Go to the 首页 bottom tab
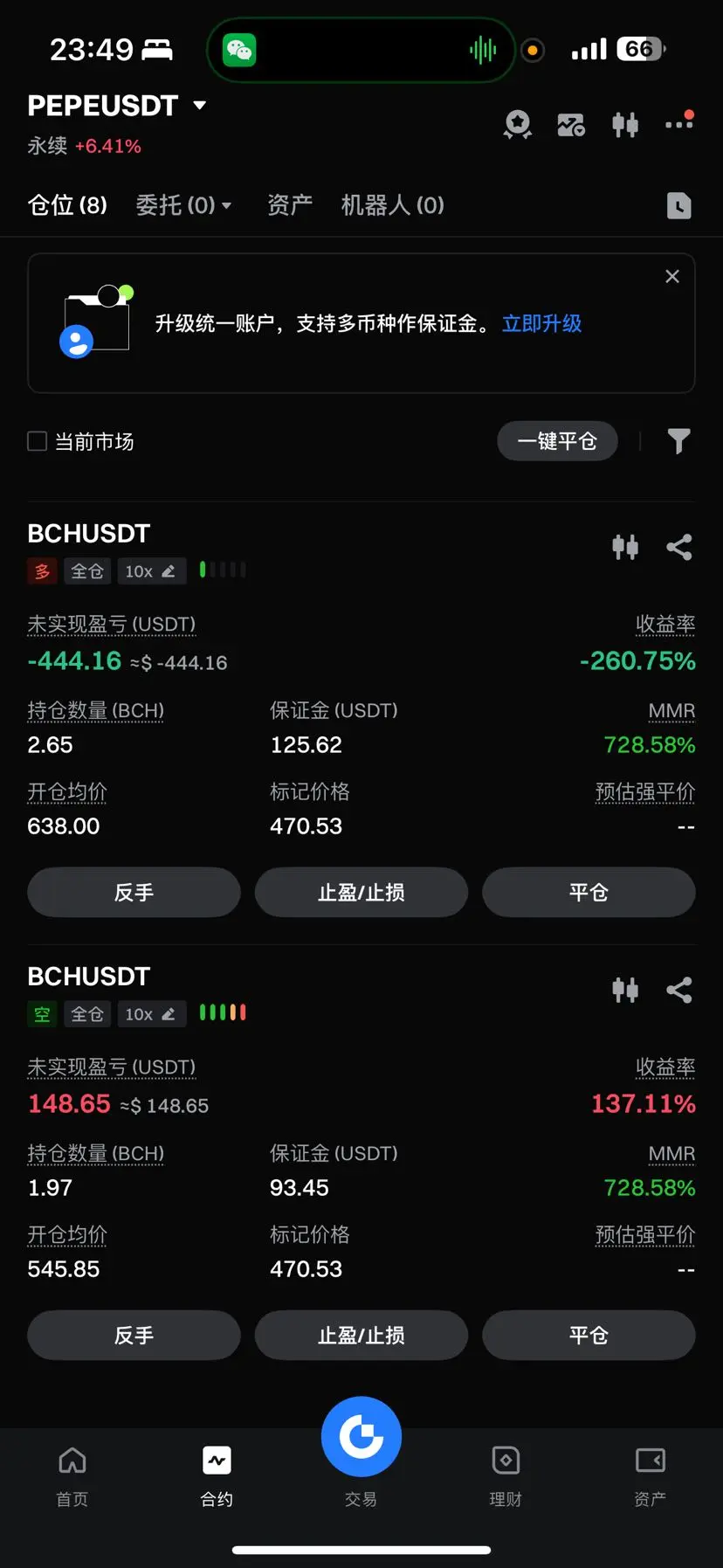The image size is (723, 1568). (72, 1476)
